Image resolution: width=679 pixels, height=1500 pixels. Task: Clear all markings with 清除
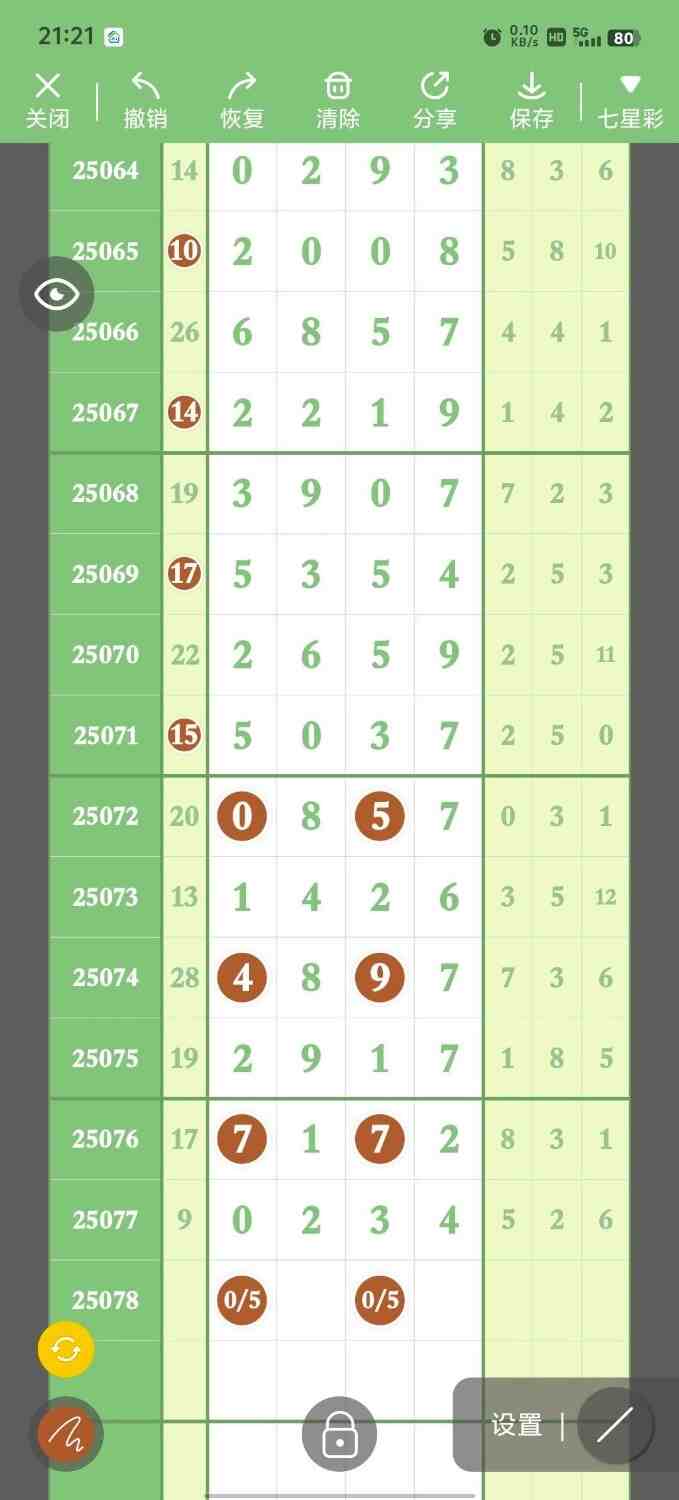[338, 100]
